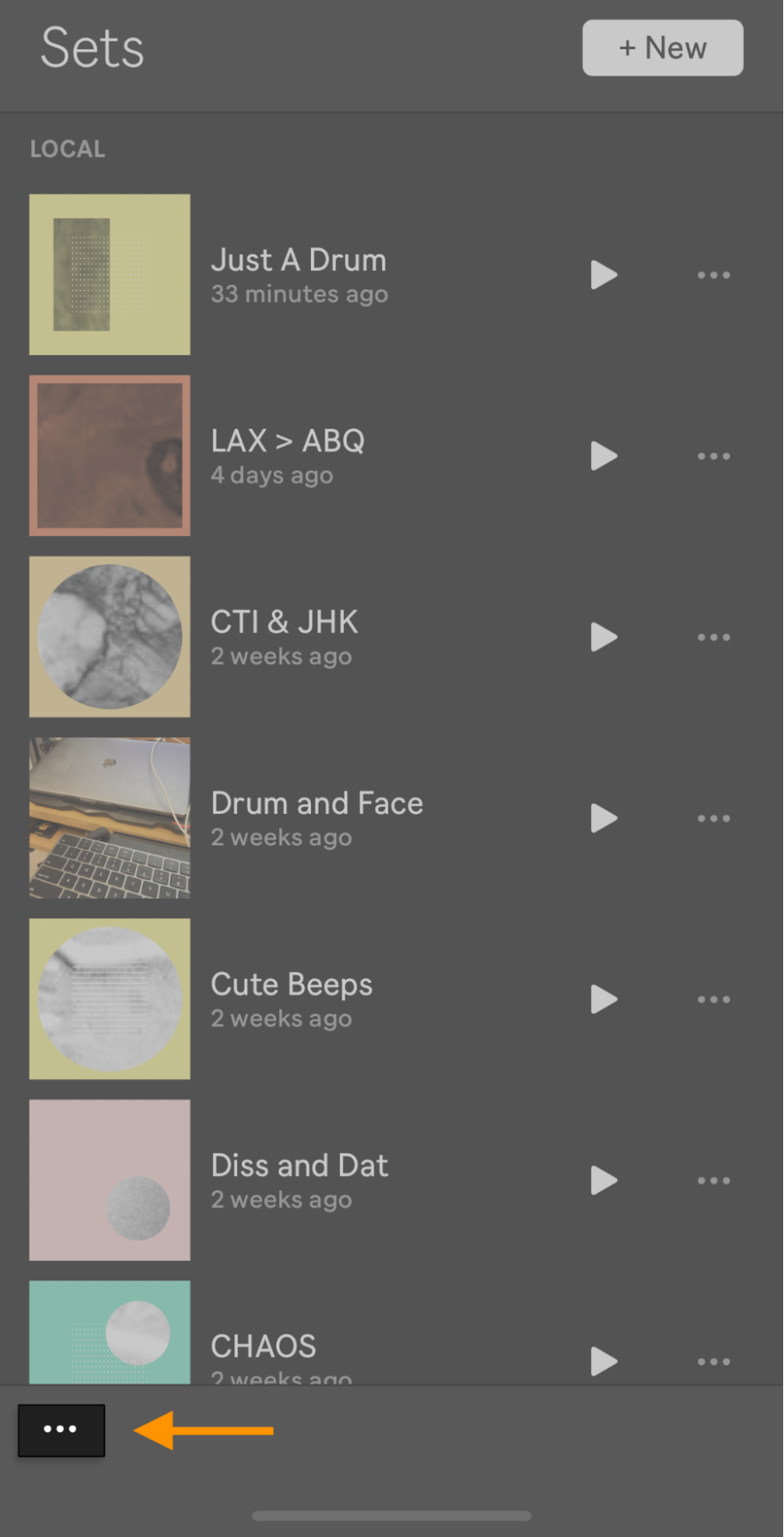Play the set LAX > ABQ
Screen dimensions: 784x1537
tap(602, 455)
